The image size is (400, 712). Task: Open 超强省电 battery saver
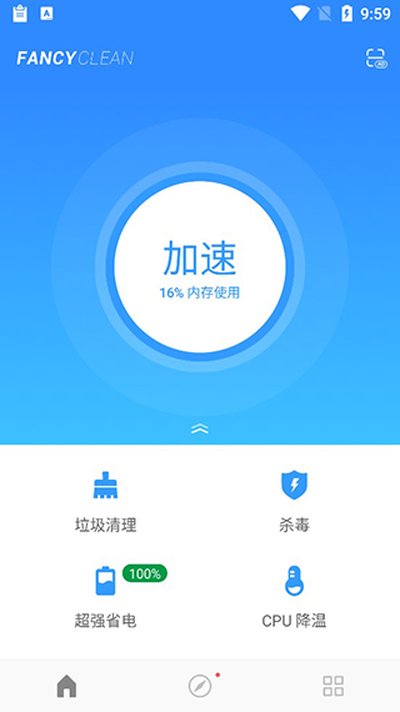[105, 597]
